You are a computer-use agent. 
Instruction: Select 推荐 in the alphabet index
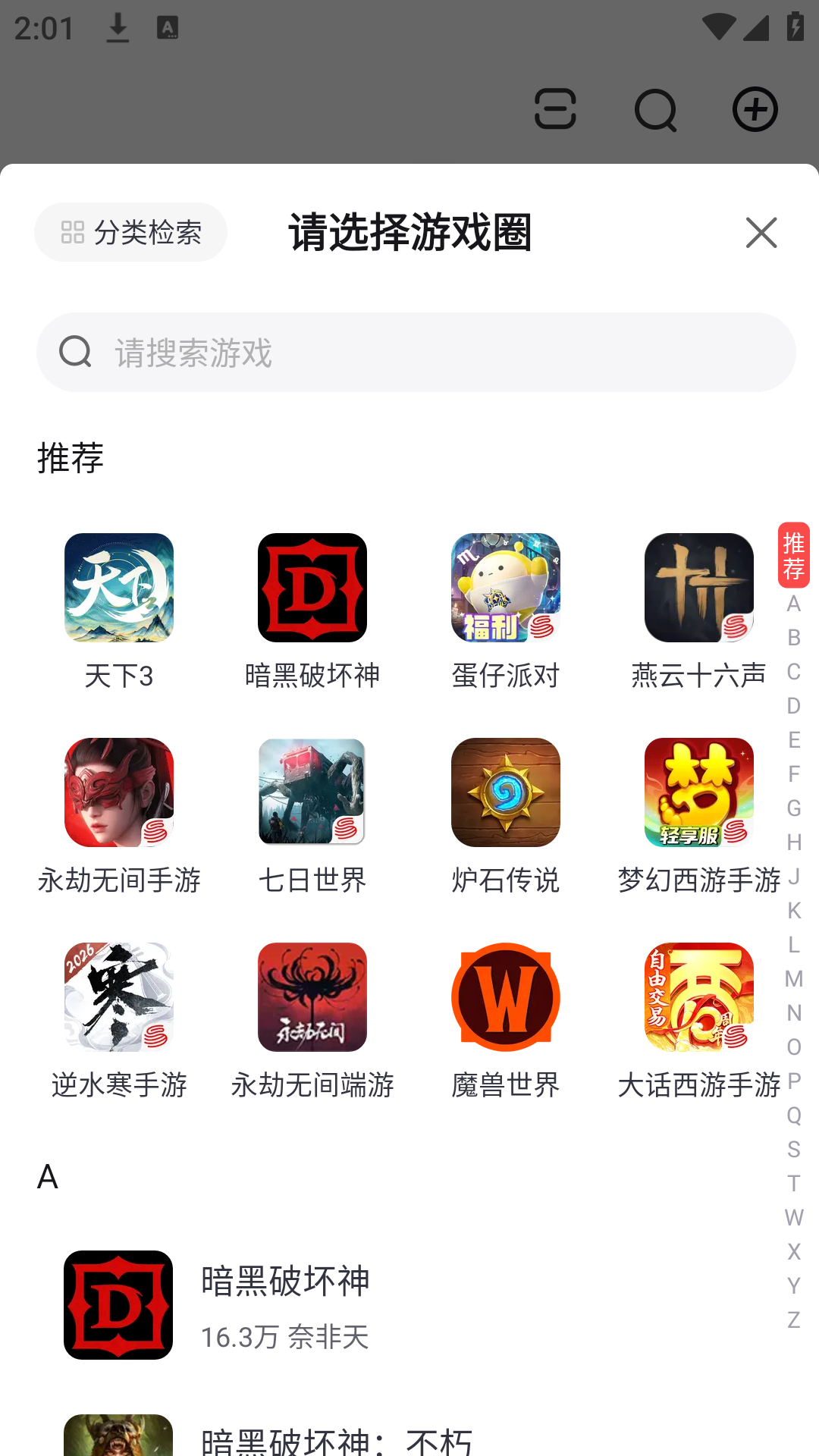pyautogui.click(x=793, y=554)
